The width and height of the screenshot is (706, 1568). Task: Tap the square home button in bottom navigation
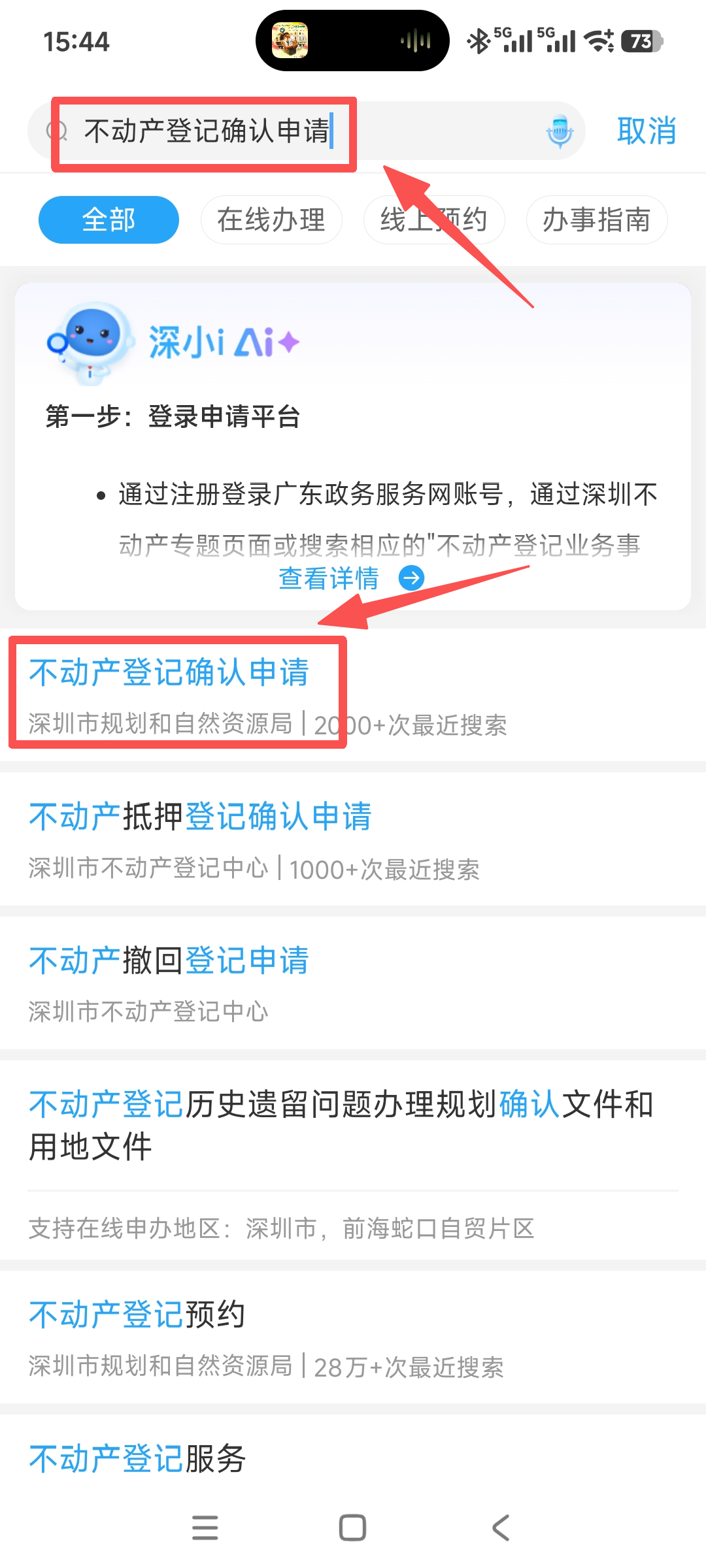pyautogui.click(x=352, y=1527)
